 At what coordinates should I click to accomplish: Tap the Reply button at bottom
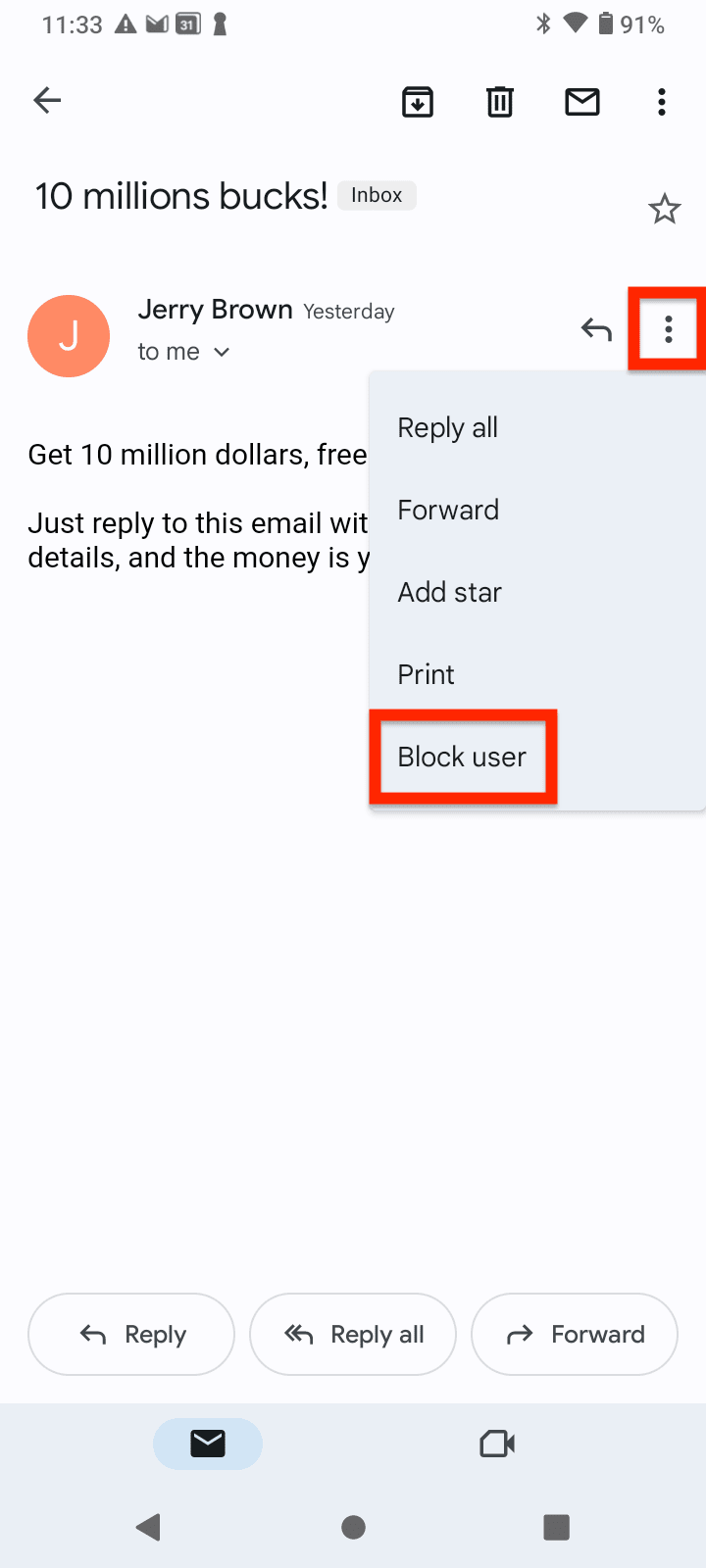tap(131, 1334)
